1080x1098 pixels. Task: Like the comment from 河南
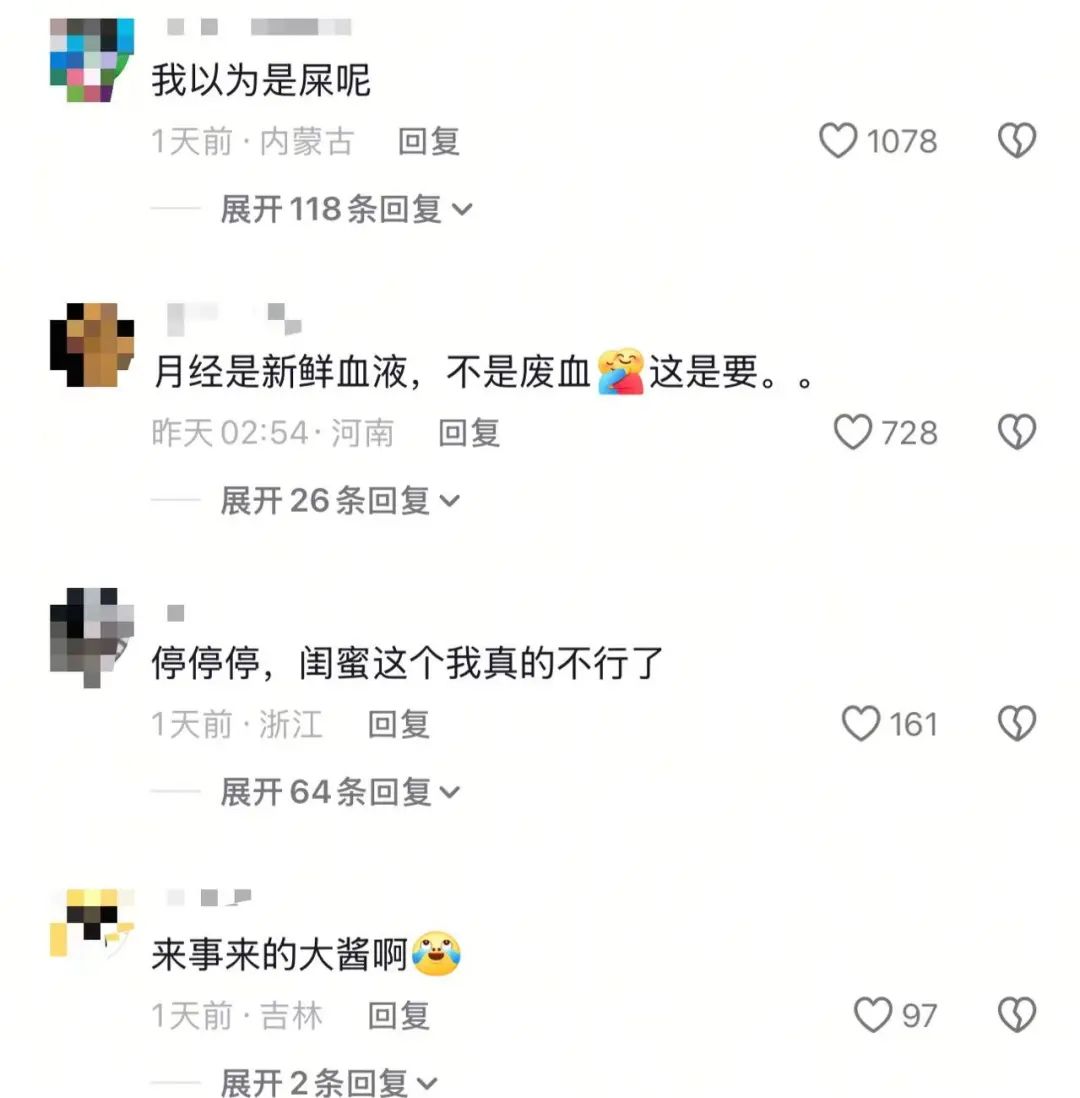[x=852, y=432]
